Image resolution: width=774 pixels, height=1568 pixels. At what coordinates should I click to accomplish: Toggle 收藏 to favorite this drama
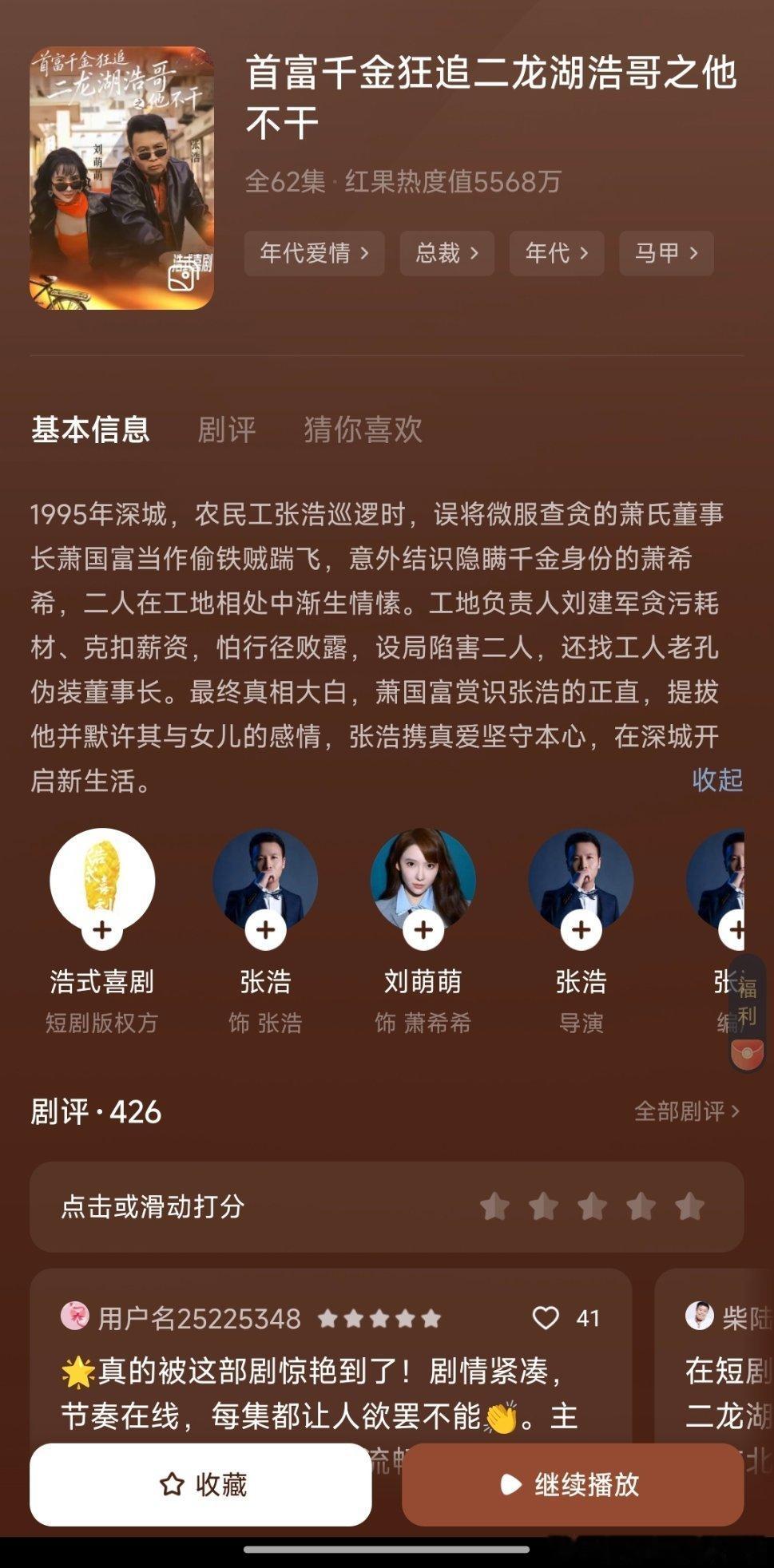tap(200, 1483)
